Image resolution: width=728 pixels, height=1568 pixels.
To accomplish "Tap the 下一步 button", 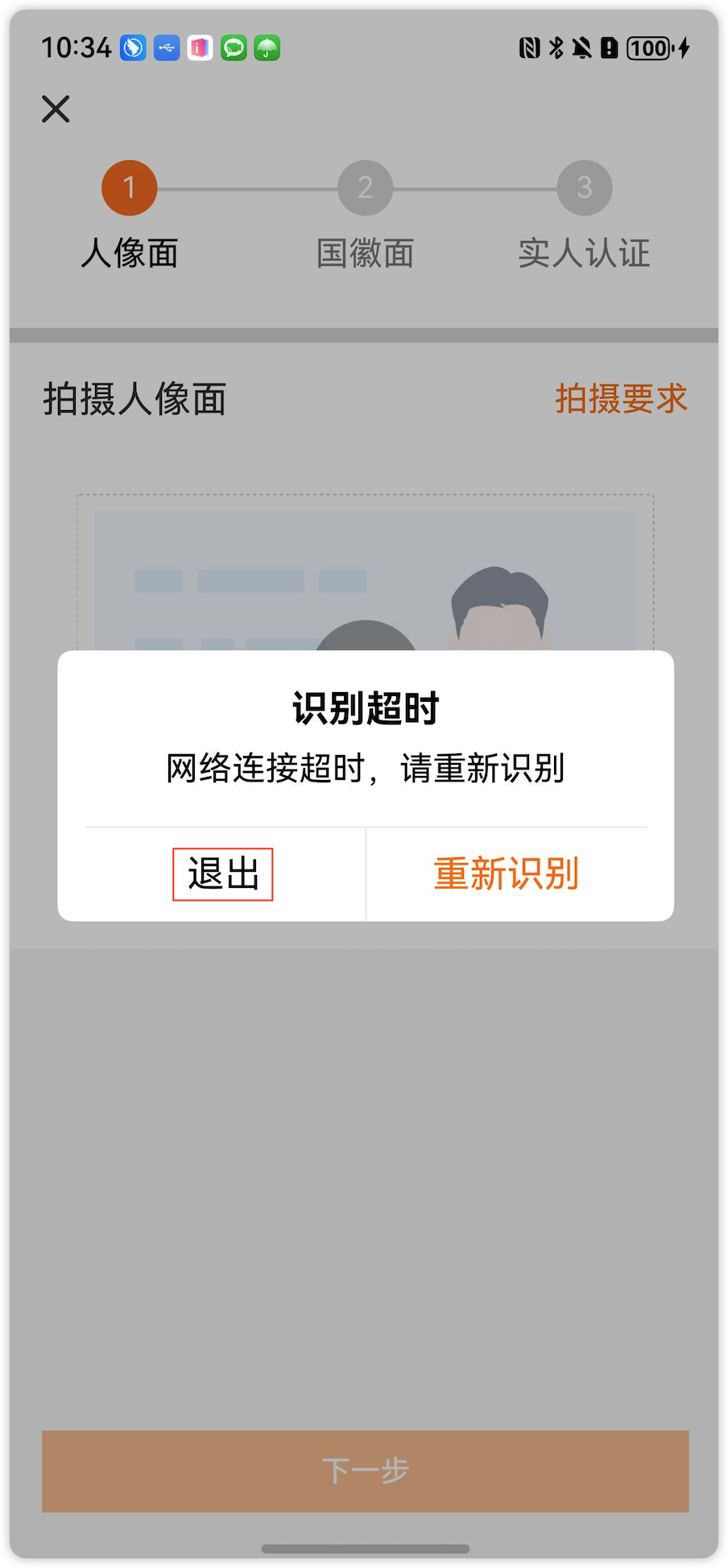I will tap(365, 1471).
